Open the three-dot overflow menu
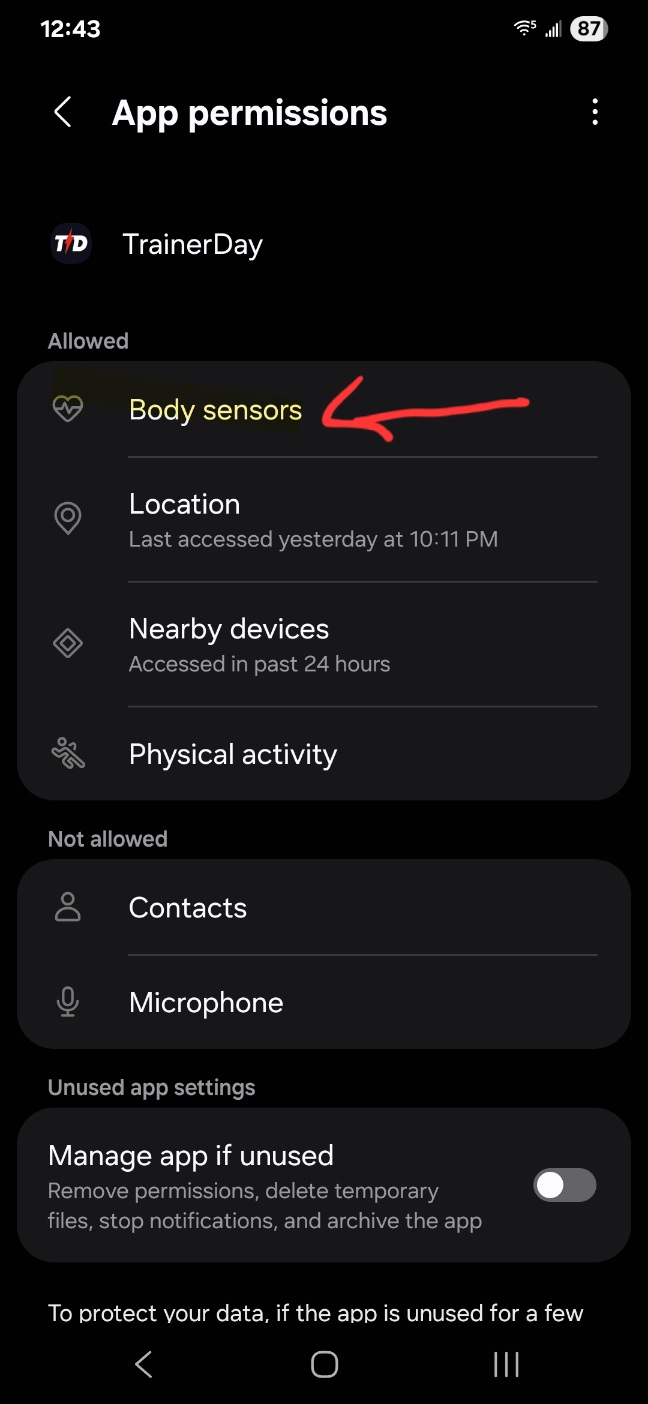 [595, 112]
